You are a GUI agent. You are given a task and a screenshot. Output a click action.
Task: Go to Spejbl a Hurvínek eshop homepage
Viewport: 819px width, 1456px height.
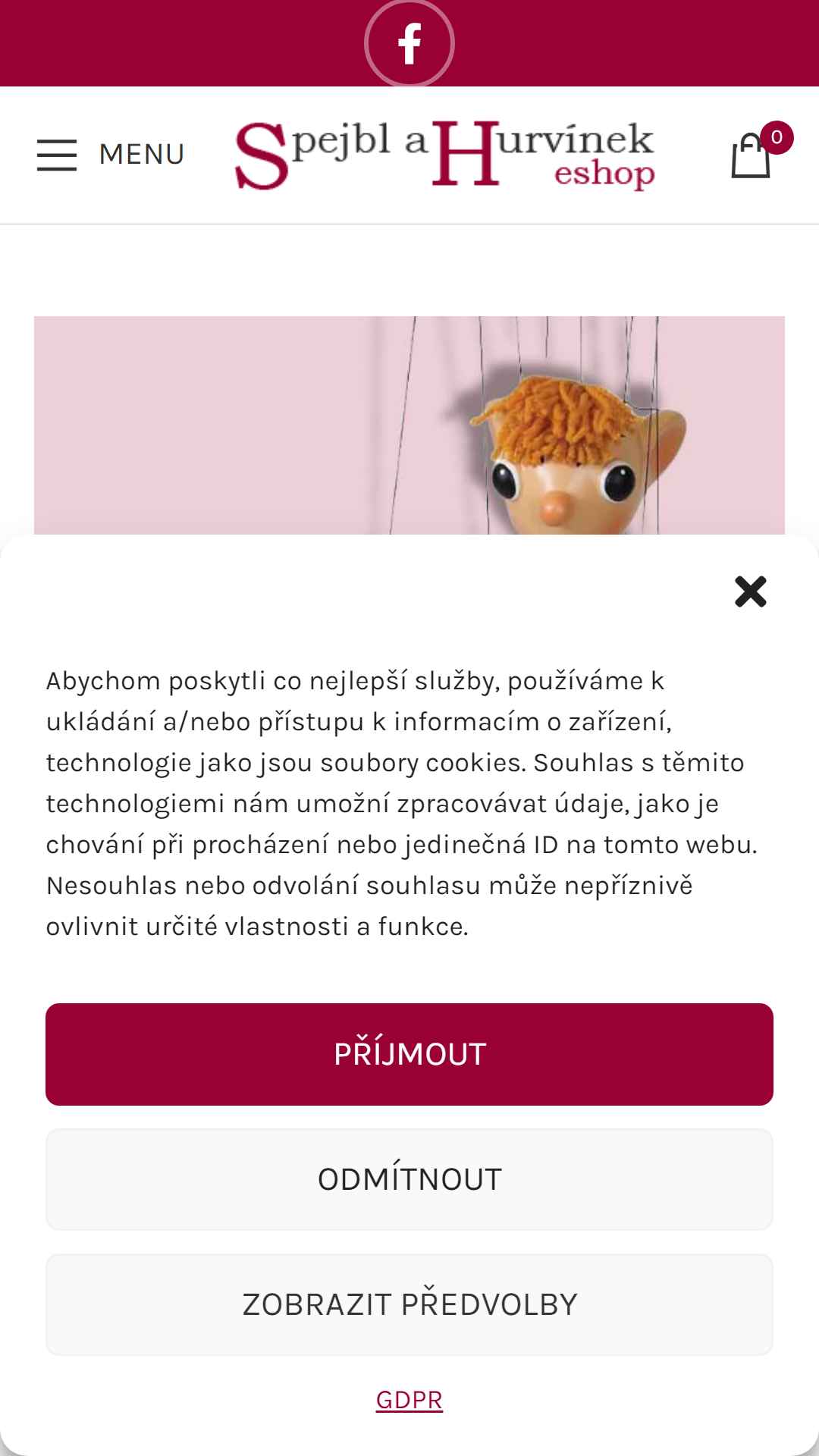tap(445, 155)
